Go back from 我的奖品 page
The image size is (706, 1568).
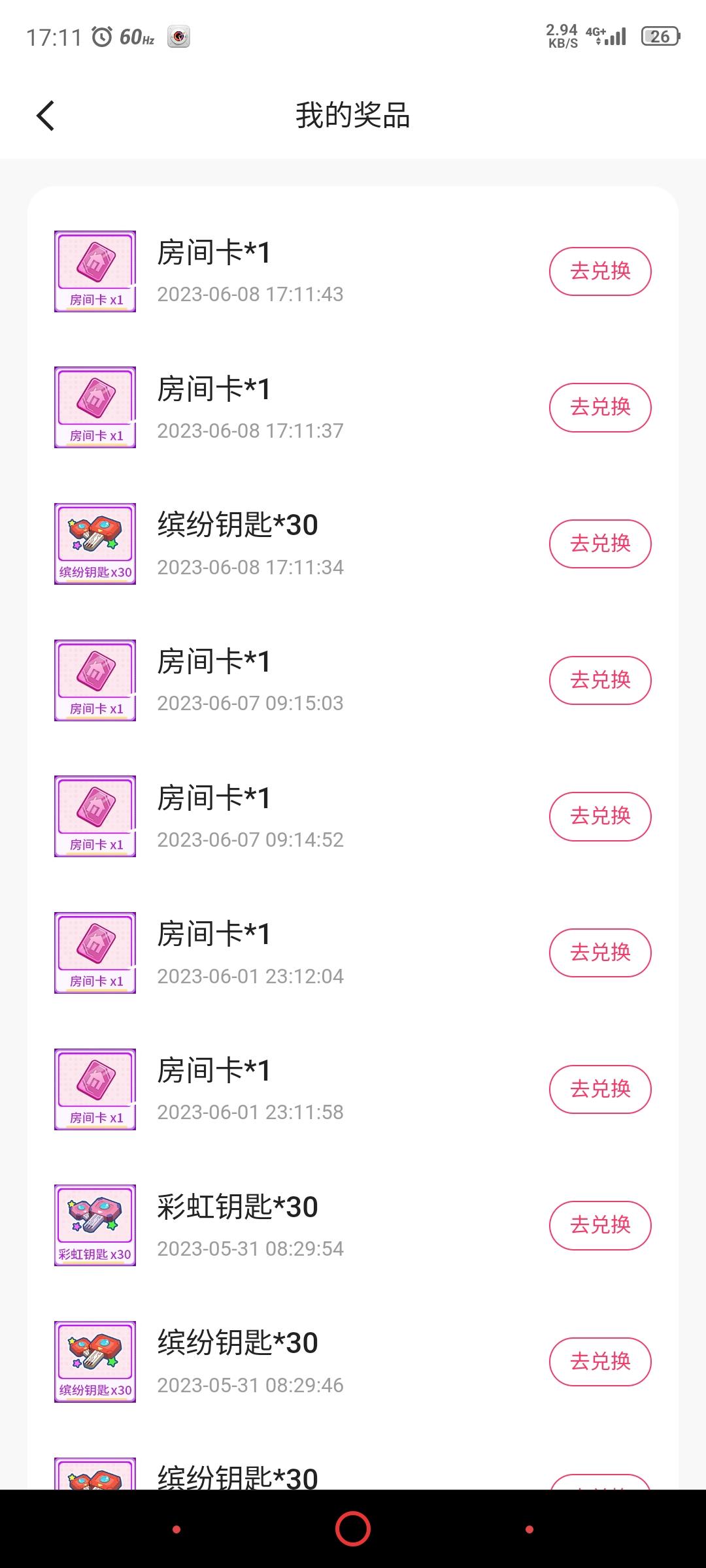(x=45, y=116)
